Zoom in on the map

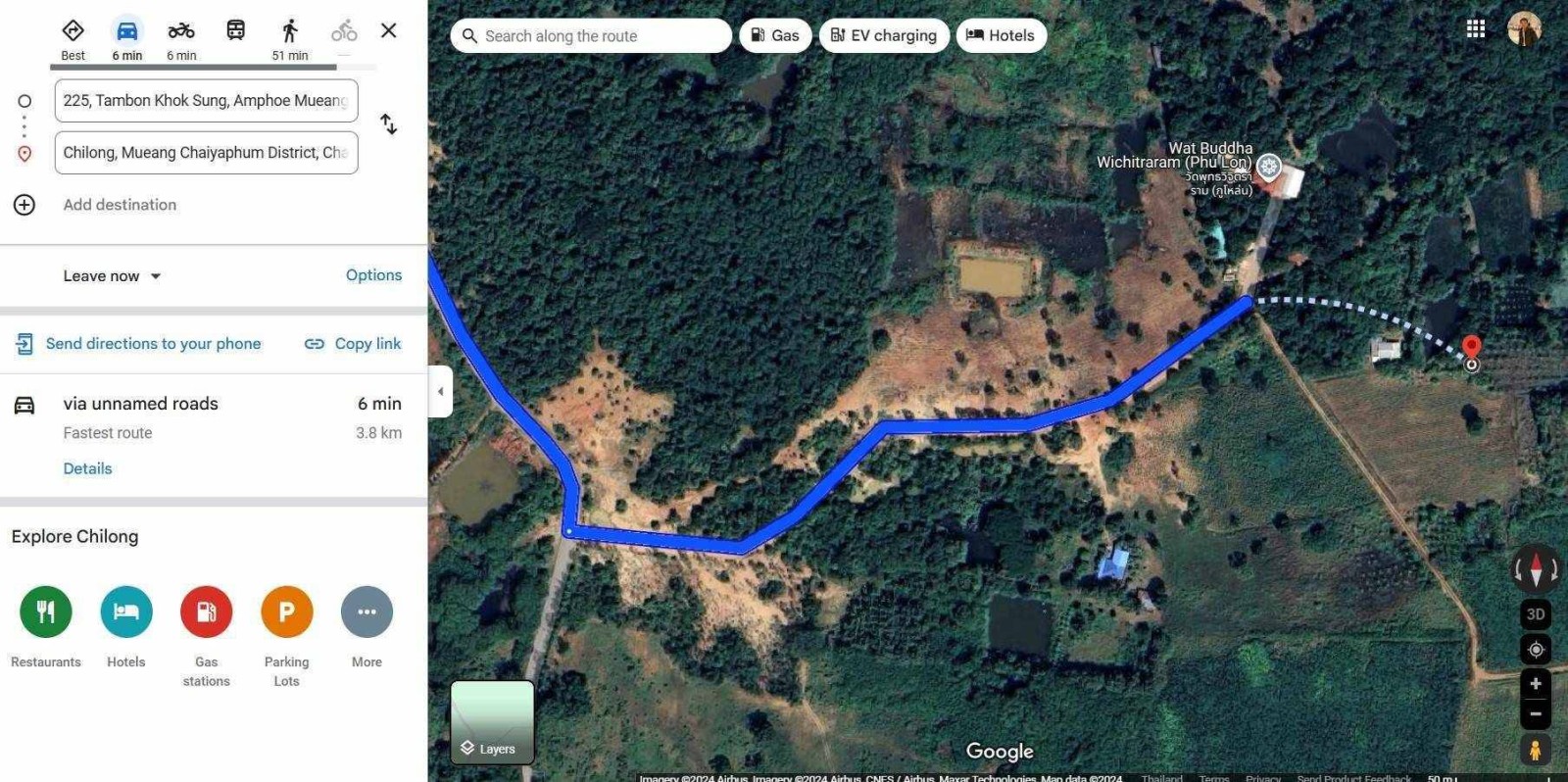[x=1535, y=684]
